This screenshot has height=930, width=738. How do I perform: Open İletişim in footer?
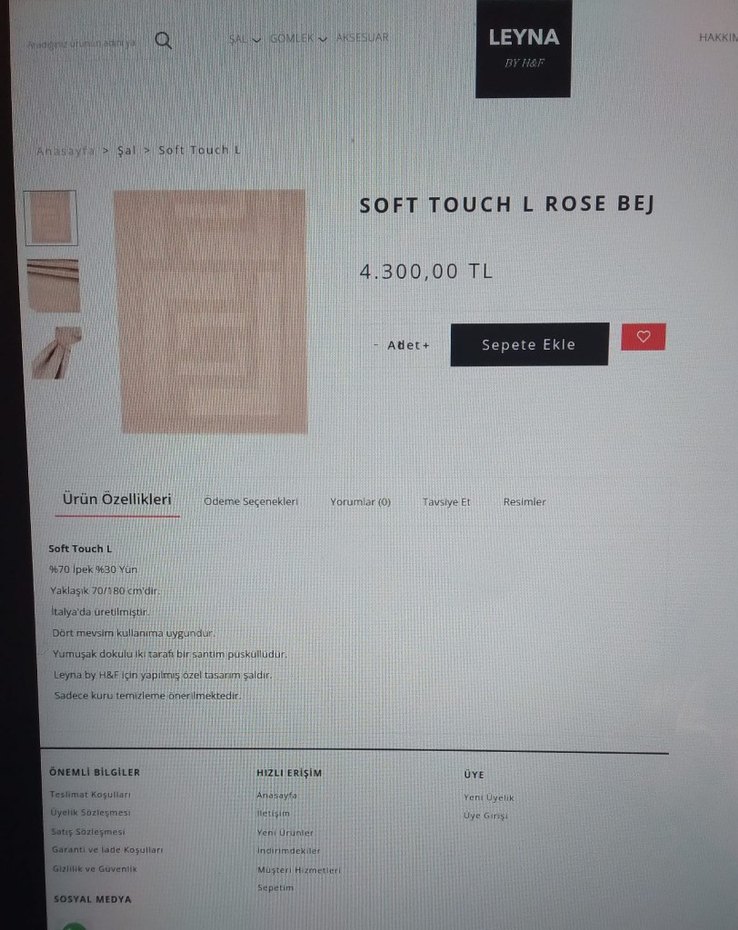coord(273,813)
